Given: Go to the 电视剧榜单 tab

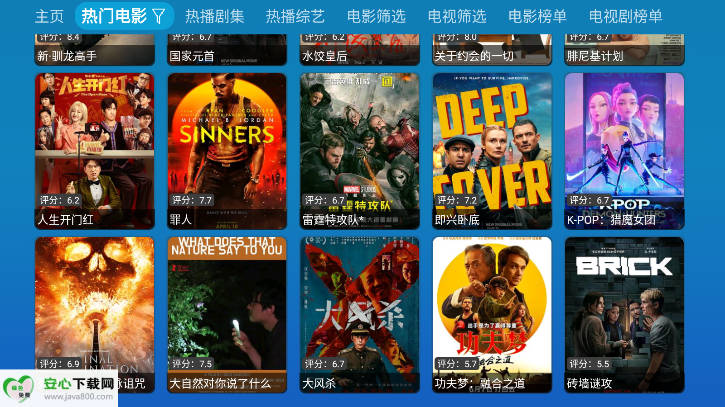Looking at the screenshot, I should tap(625, 16).
